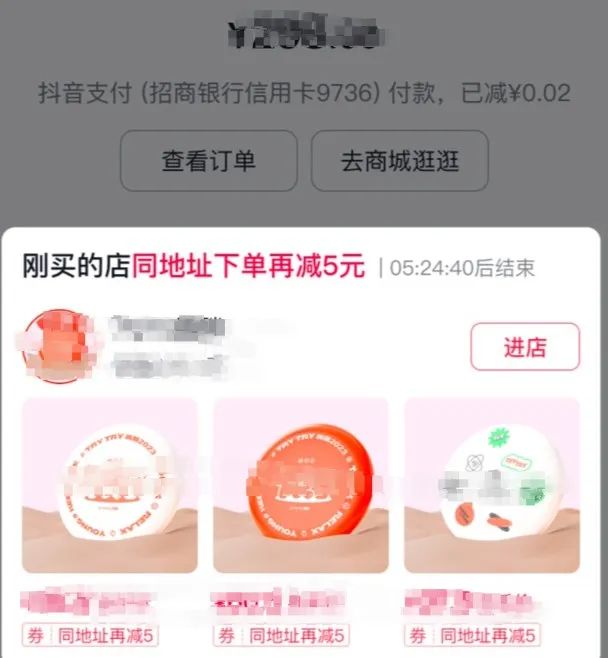
Task: Enter the store via 进店
Action: [x=525, y=347]
